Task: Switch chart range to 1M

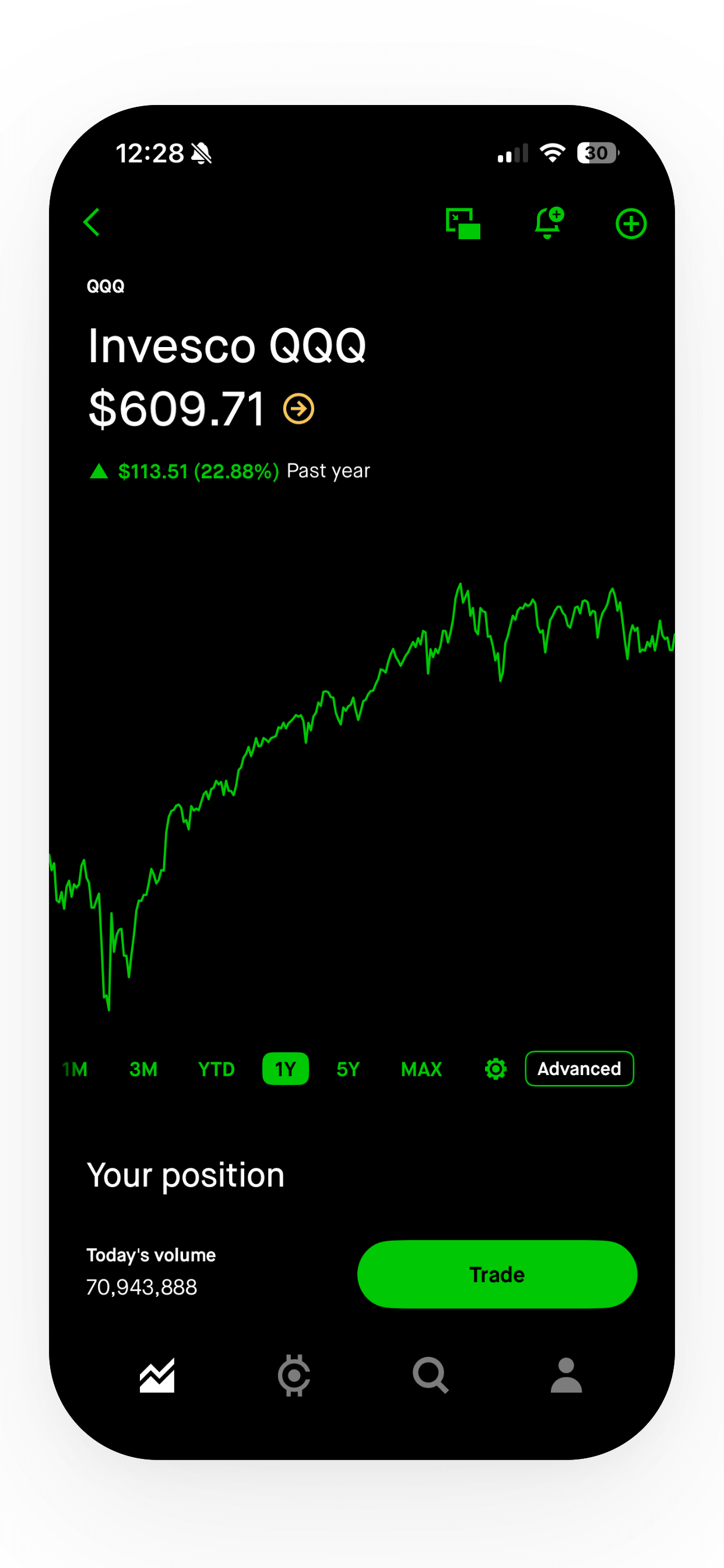Action: coord(75,1069)
